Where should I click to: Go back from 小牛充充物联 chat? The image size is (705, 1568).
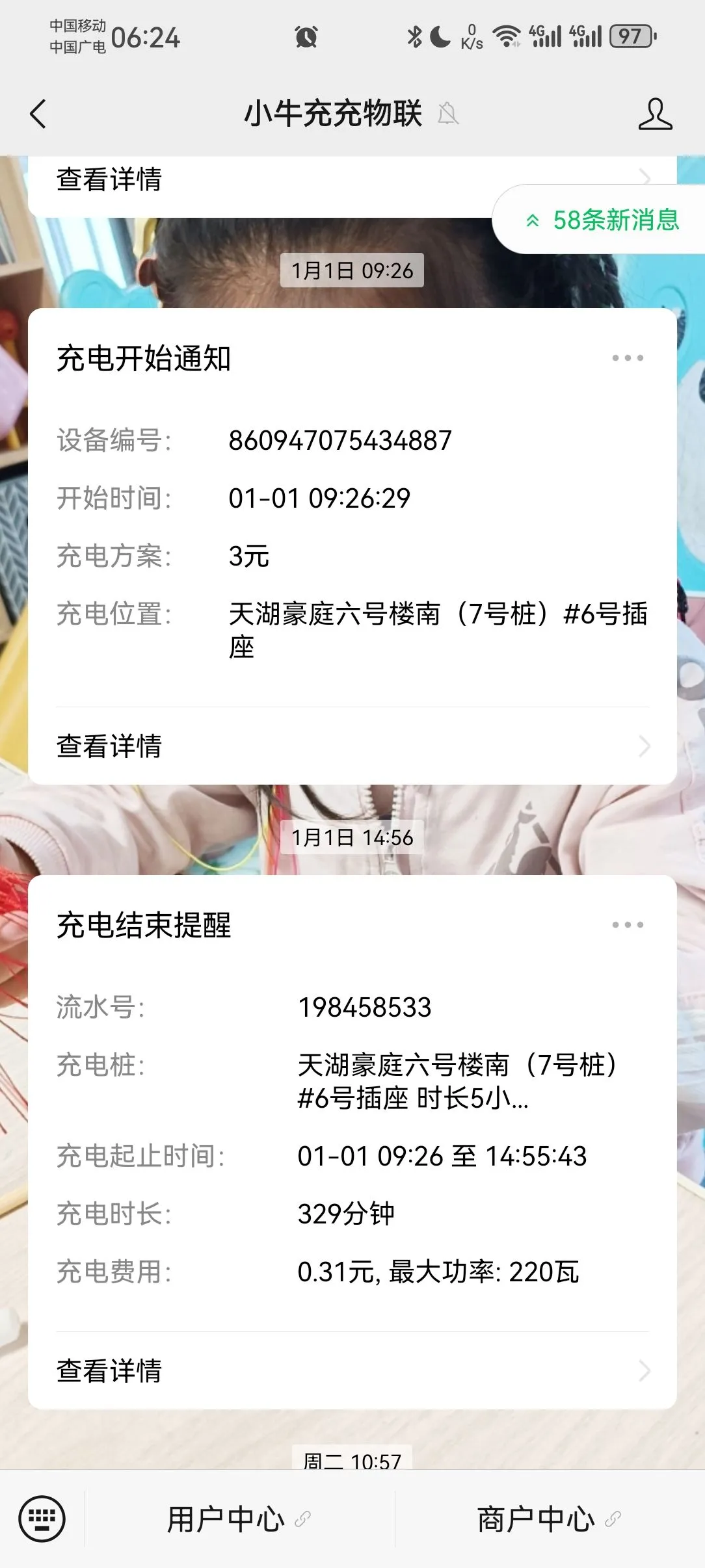tap(39, 114)
